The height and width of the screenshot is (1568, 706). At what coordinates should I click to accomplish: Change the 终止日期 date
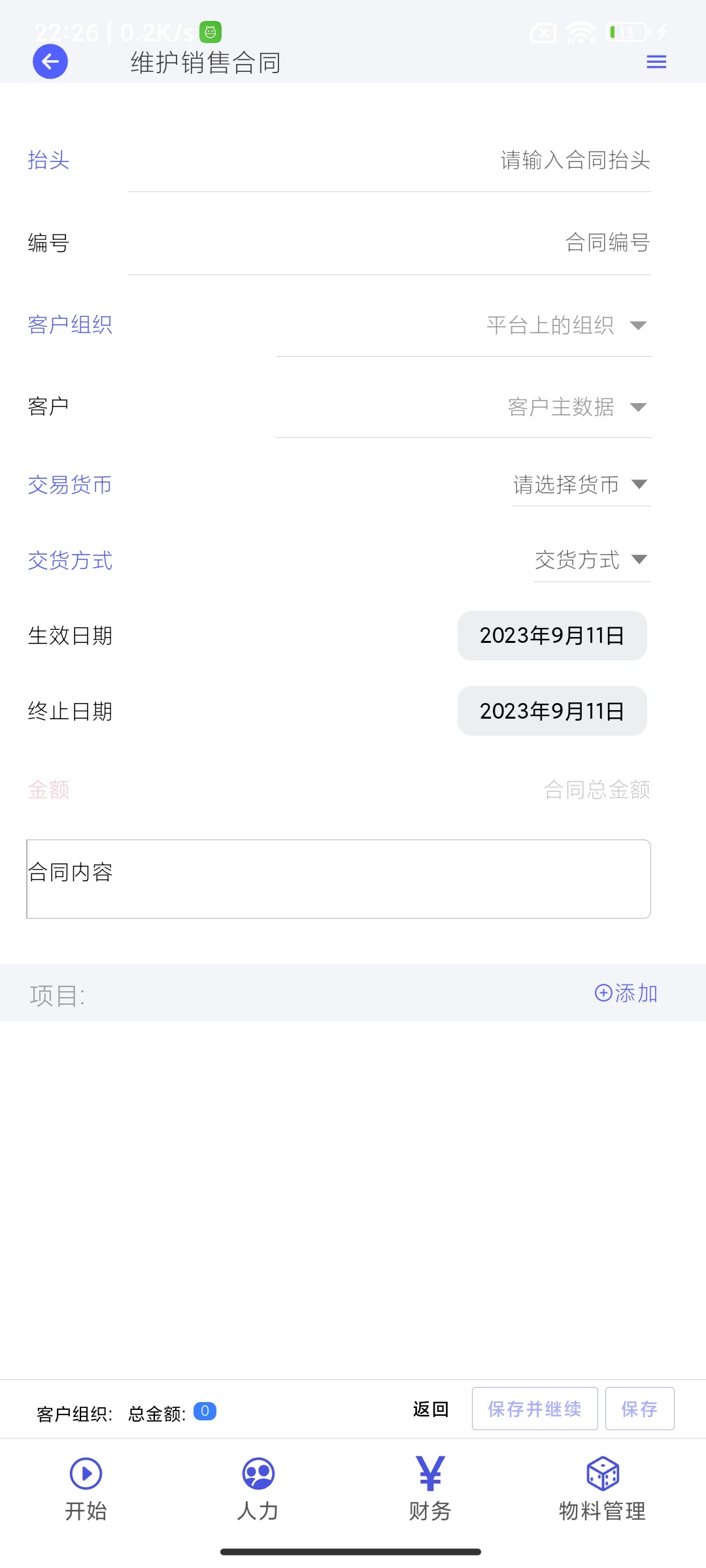click(552, 711)
